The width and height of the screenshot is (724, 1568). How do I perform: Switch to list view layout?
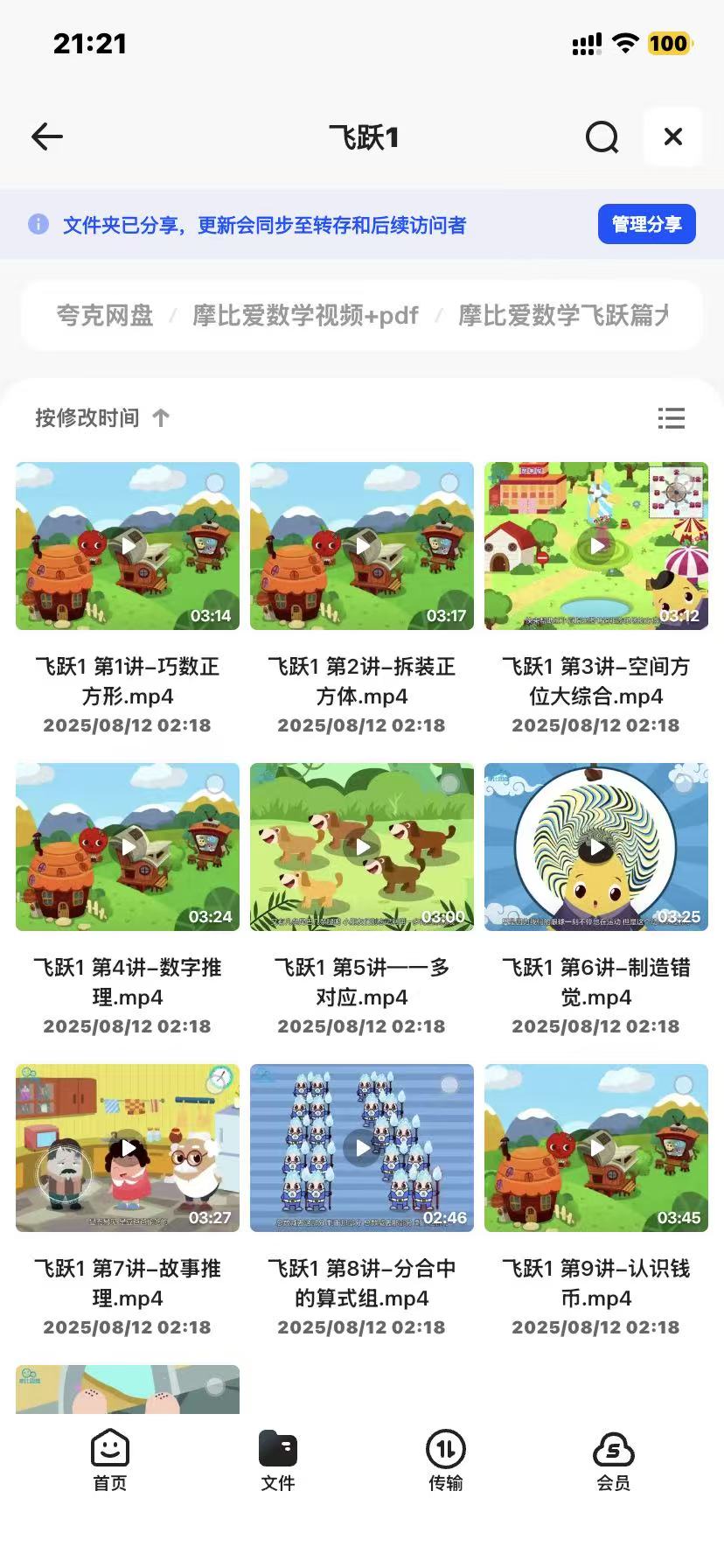[671, 418]
